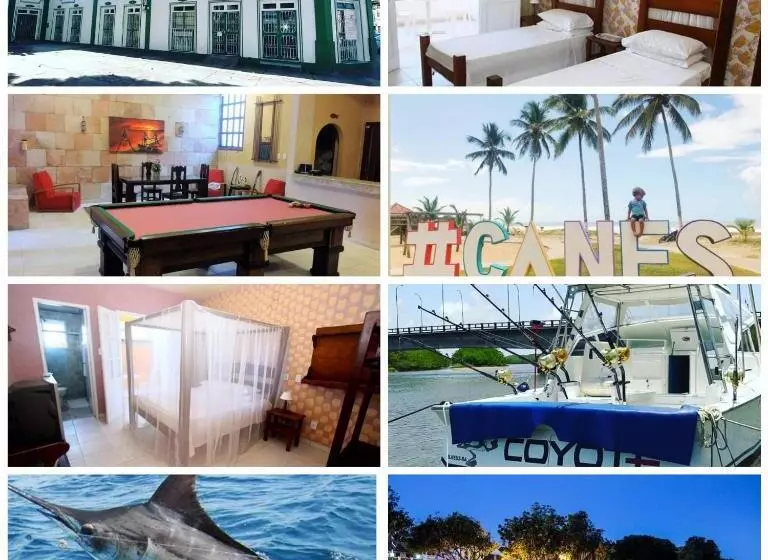This screenshot has width=768, height=560.
Task: Open the Coyote fishing boat photo
Action: pyautogui.click(x=574, y=375)
